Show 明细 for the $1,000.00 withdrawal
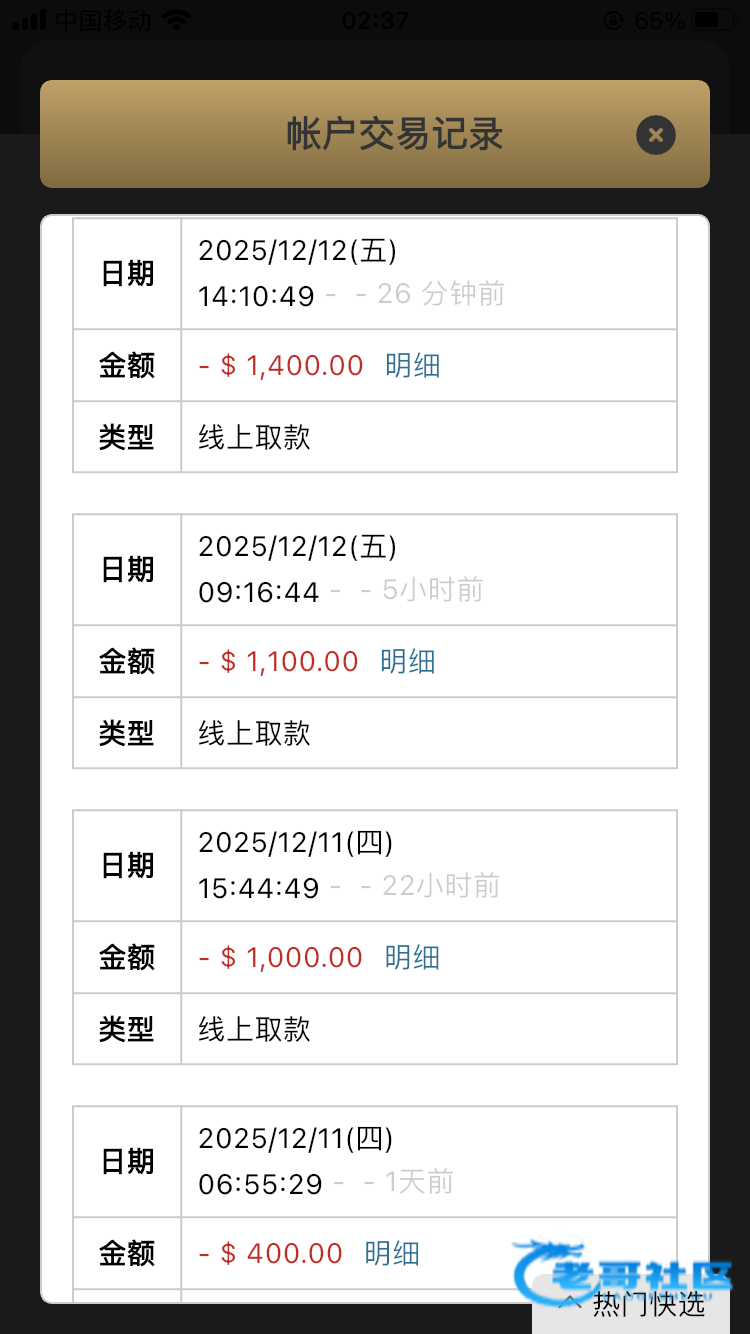Image resolution: width=750 pixels, height=1334 pixels. pos(413,958)
